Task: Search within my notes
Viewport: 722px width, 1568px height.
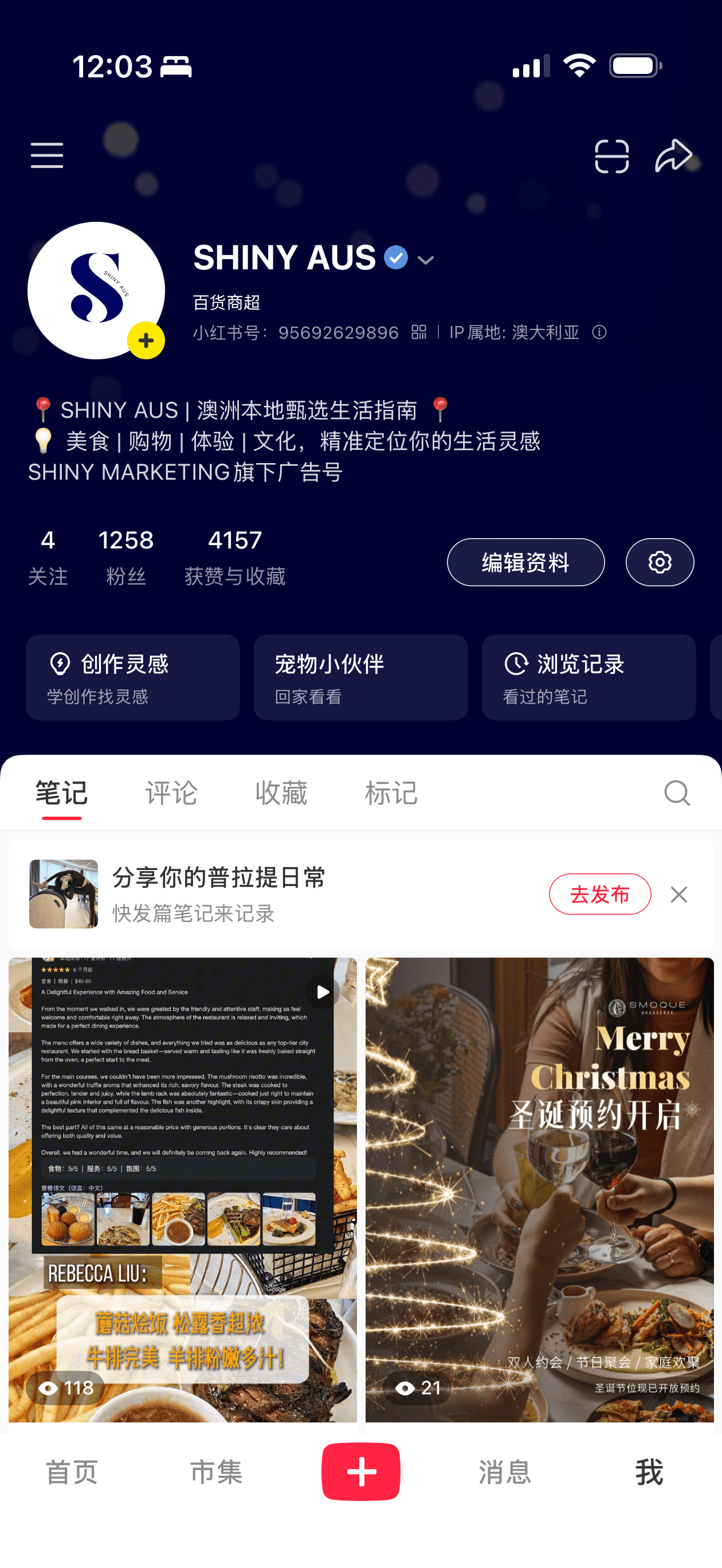Action: pyautogui.click(x=676, y=794)
